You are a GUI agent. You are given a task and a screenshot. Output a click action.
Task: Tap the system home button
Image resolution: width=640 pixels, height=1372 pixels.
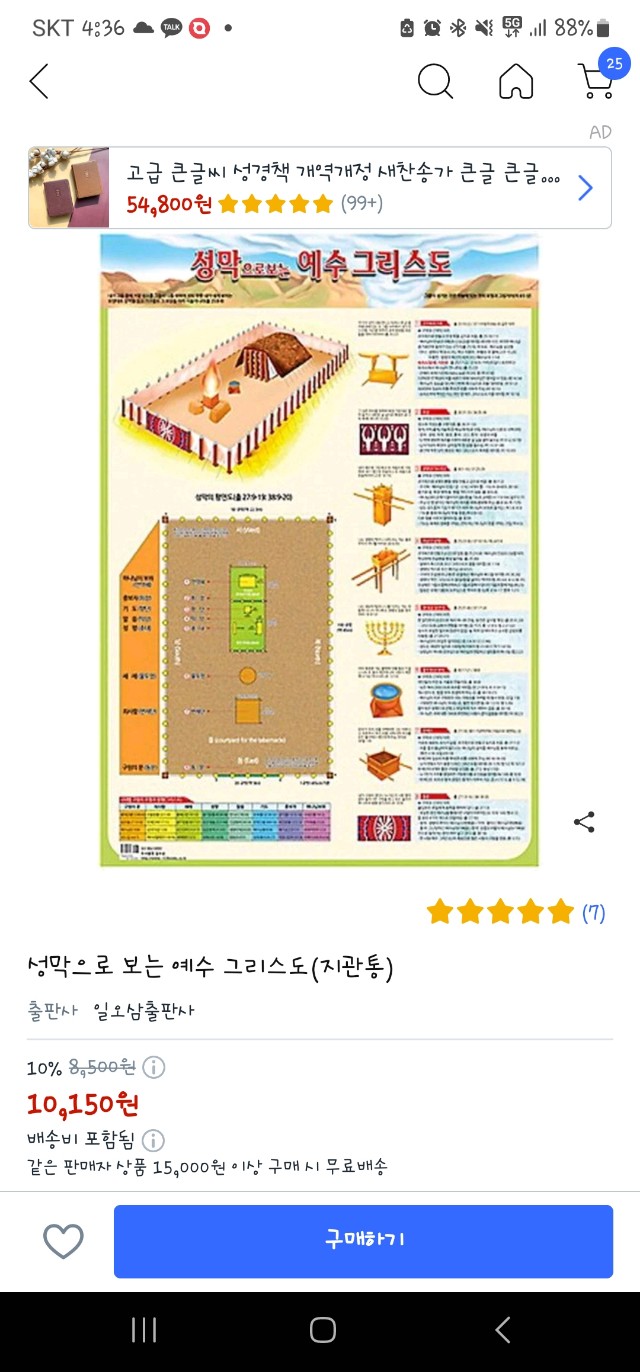(322, 1330)
